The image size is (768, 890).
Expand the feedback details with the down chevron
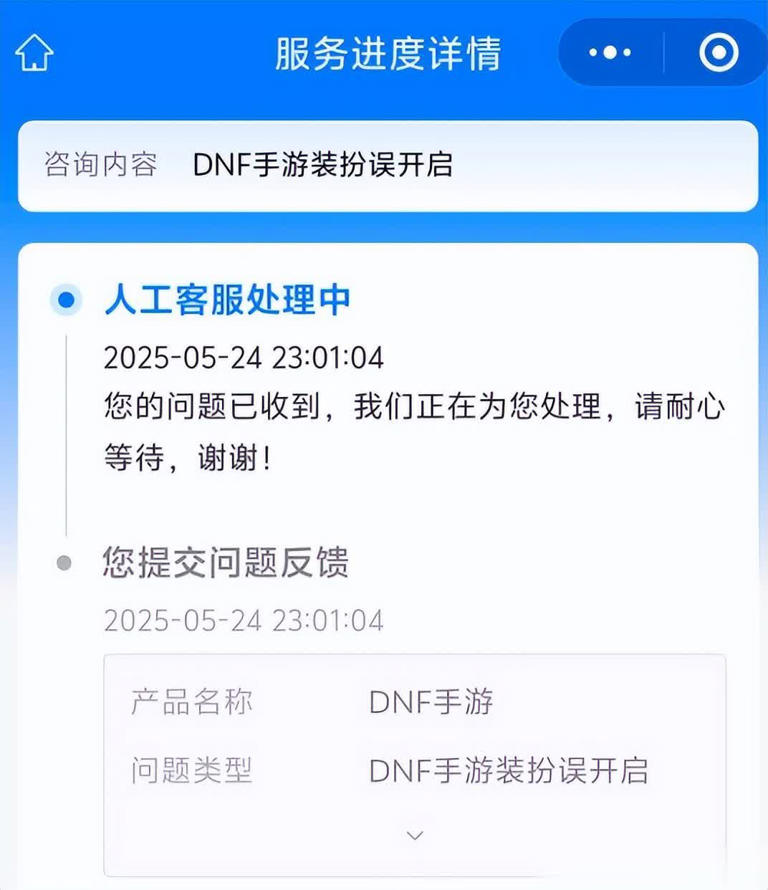pyautogui.click(x=413, y=833)
